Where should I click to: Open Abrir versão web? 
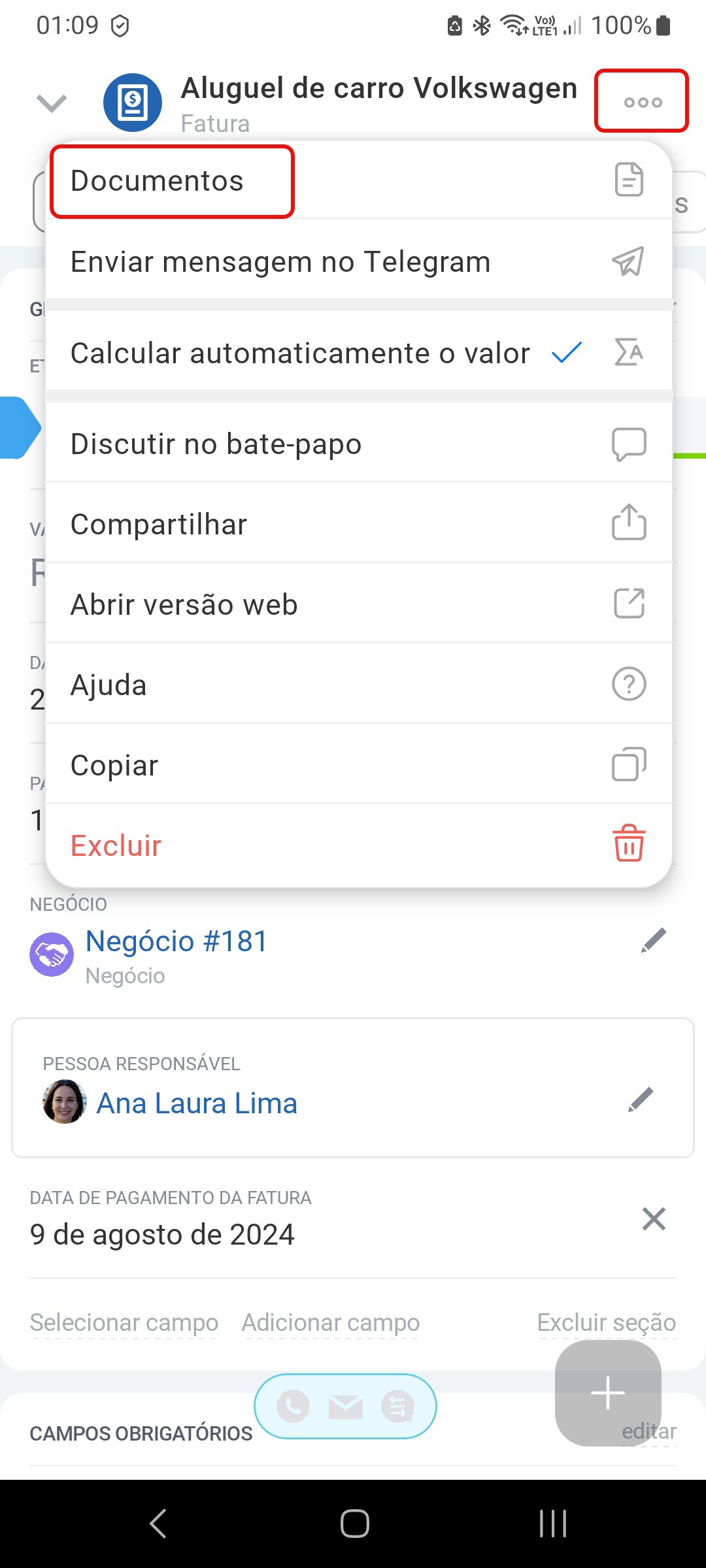(x=358, y=604)
